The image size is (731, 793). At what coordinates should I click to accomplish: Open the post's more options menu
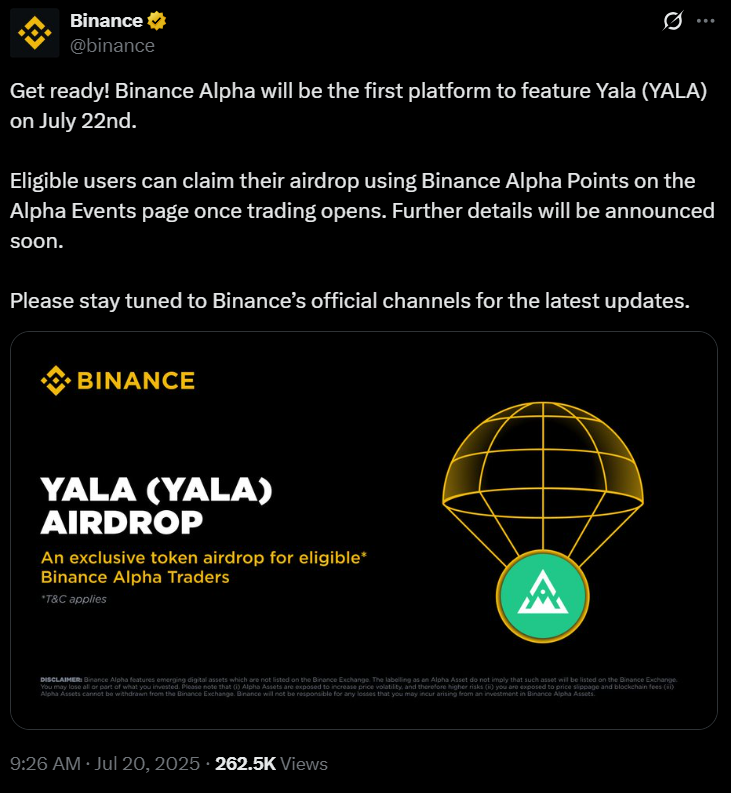706,21
